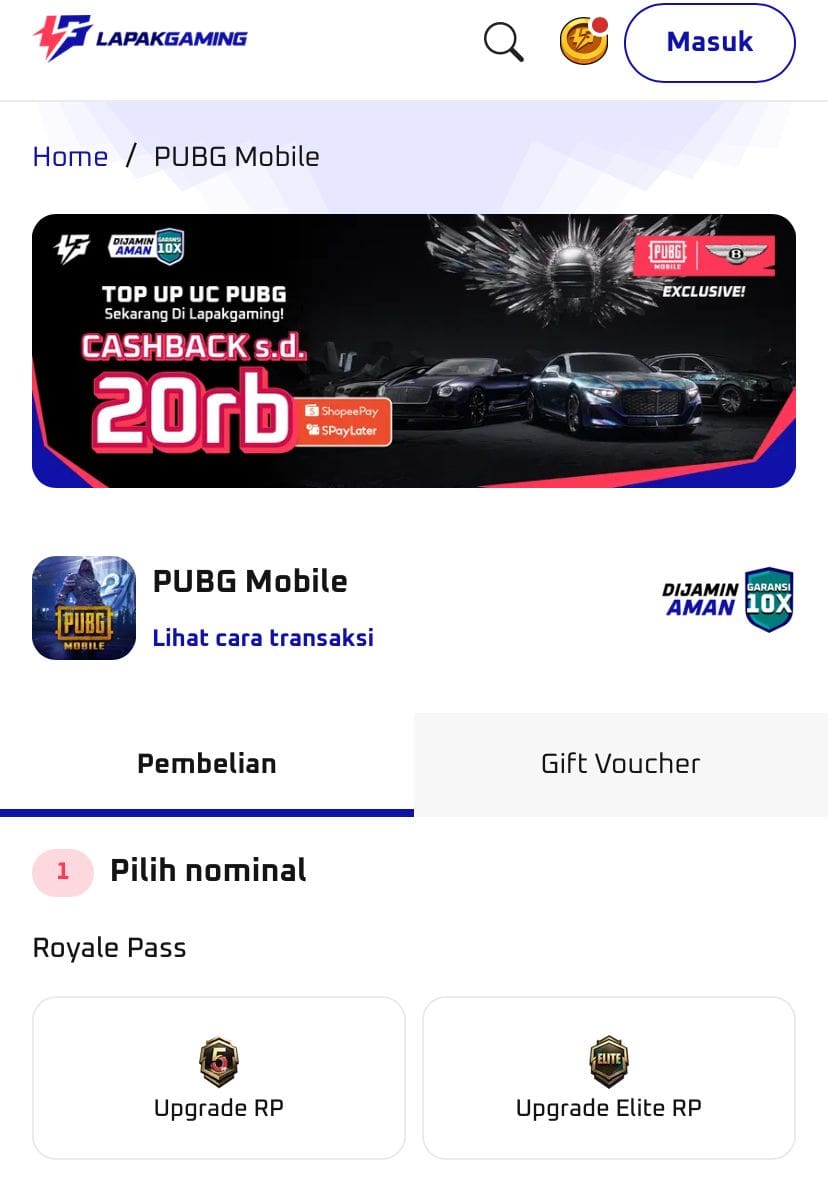This screenshot has height=1177, width=828.
Task: Switch to the Gift Voucher tab
Action: click(x=620, y=764)
